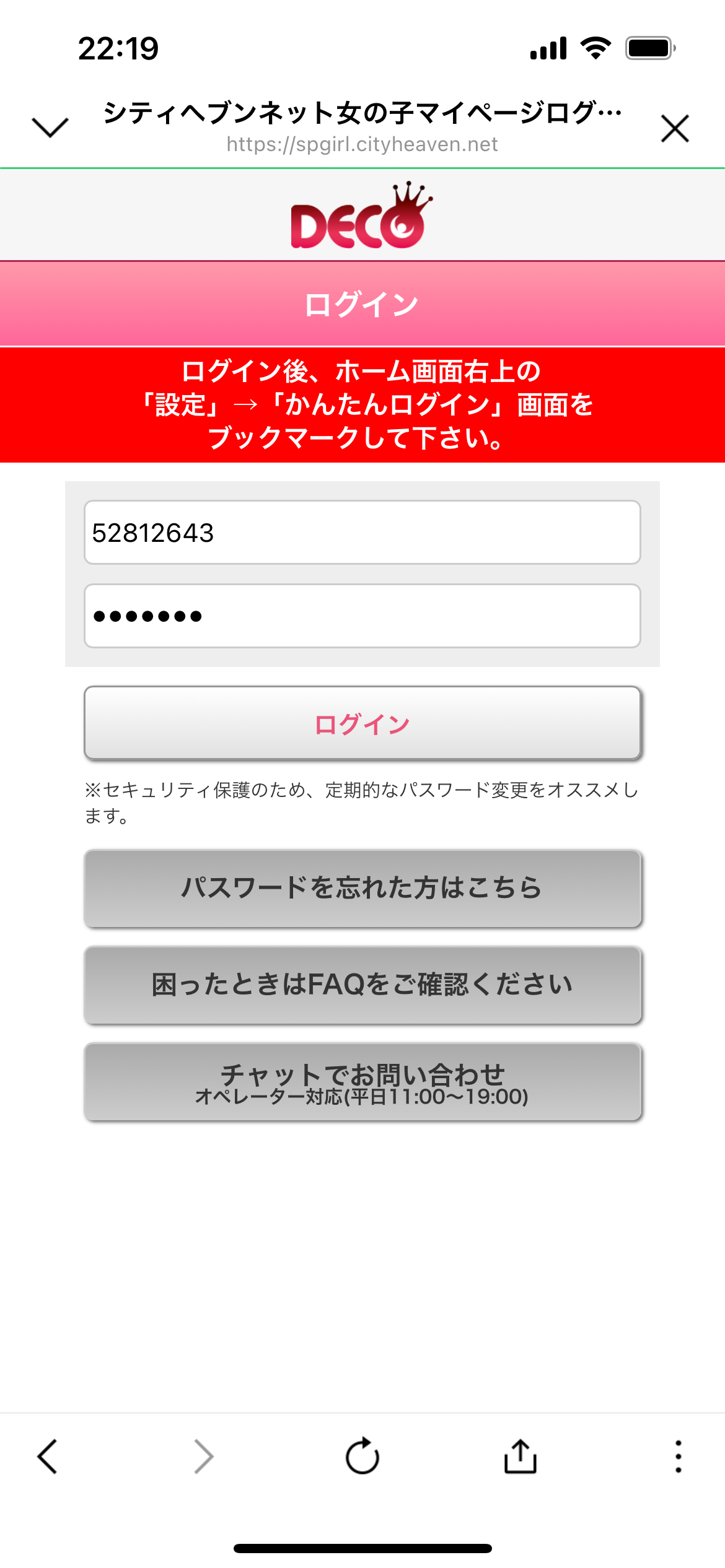Image resolution: width=725 pixels, height=1568 pixels.
Task: Open the three-dot overflow menu
Action: point(679,1456)
